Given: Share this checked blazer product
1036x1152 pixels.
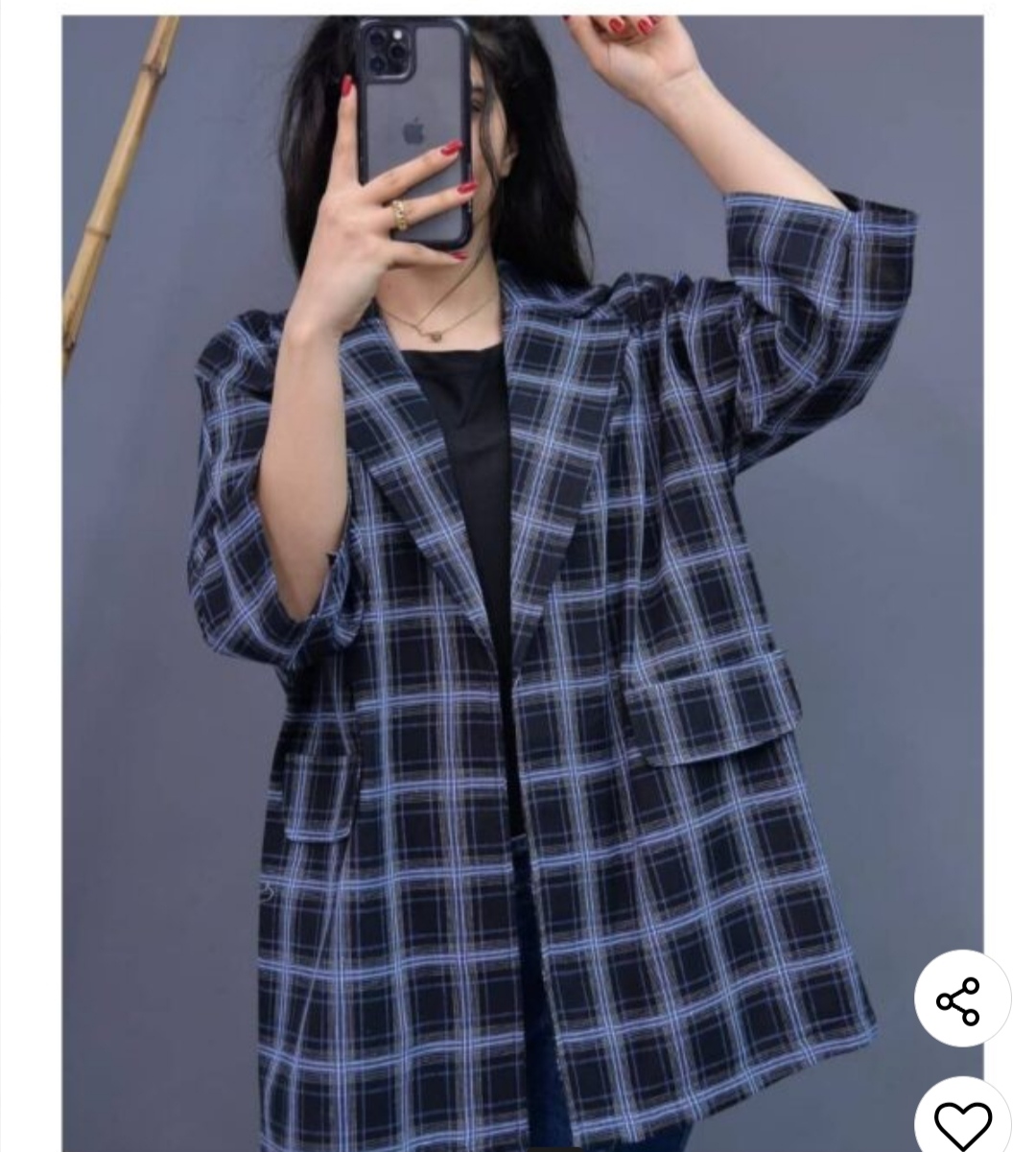Looking at the screenshot, I should click(x=961, y=999).
